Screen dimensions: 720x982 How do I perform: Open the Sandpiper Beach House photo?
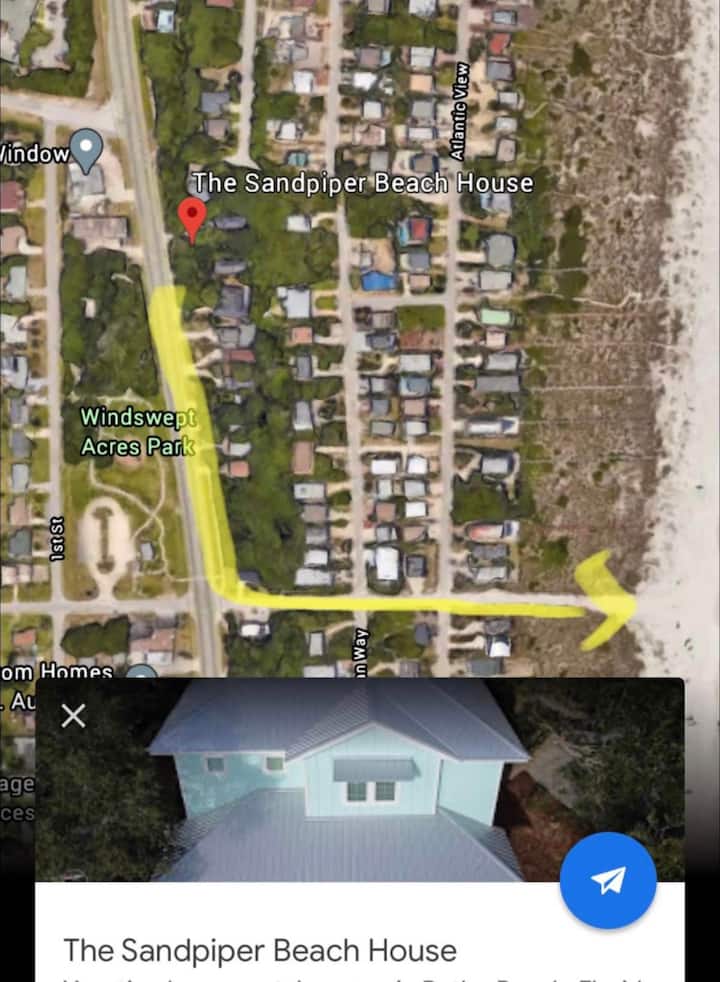click(x=340, y=780)
